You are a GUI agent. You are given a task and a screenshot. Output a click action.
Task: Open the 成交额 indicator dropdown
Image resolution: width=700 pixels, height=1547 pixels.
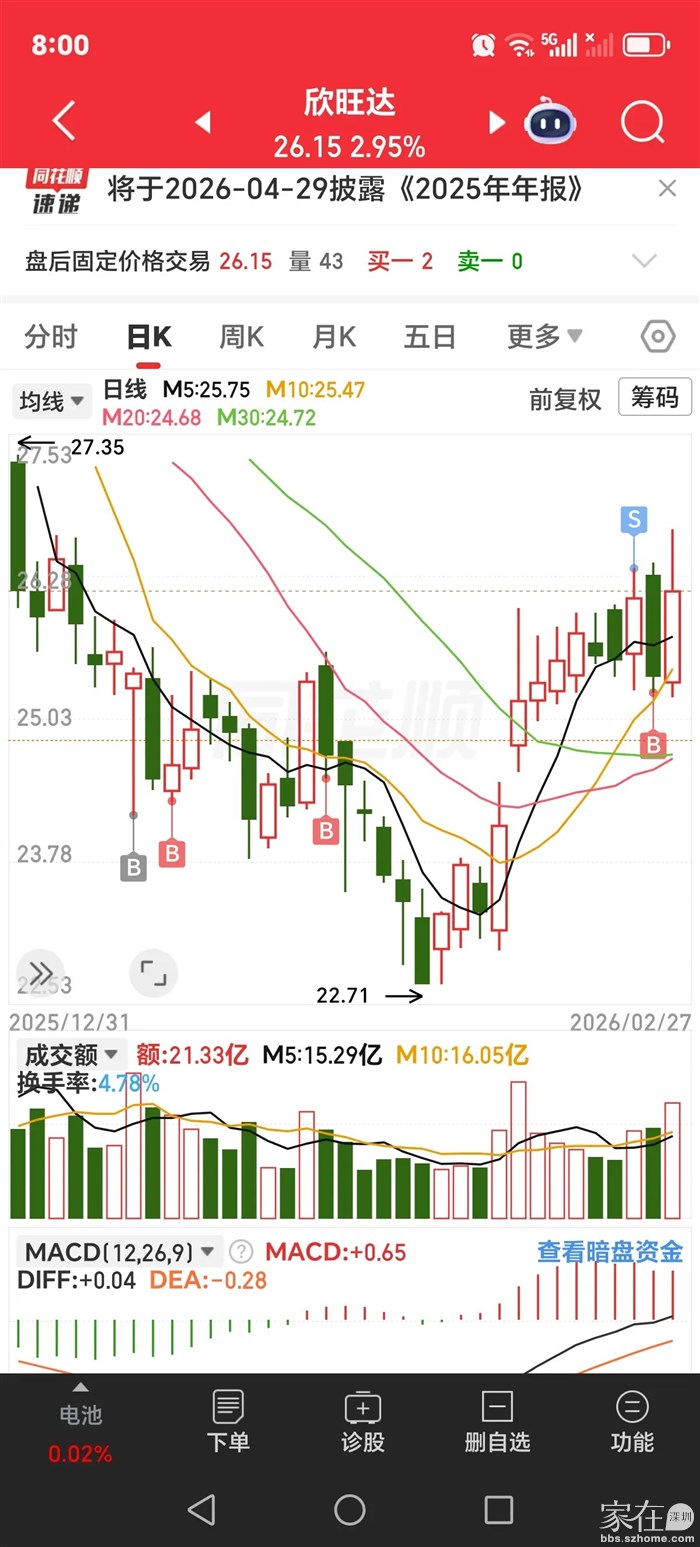tap(71, 1054)
